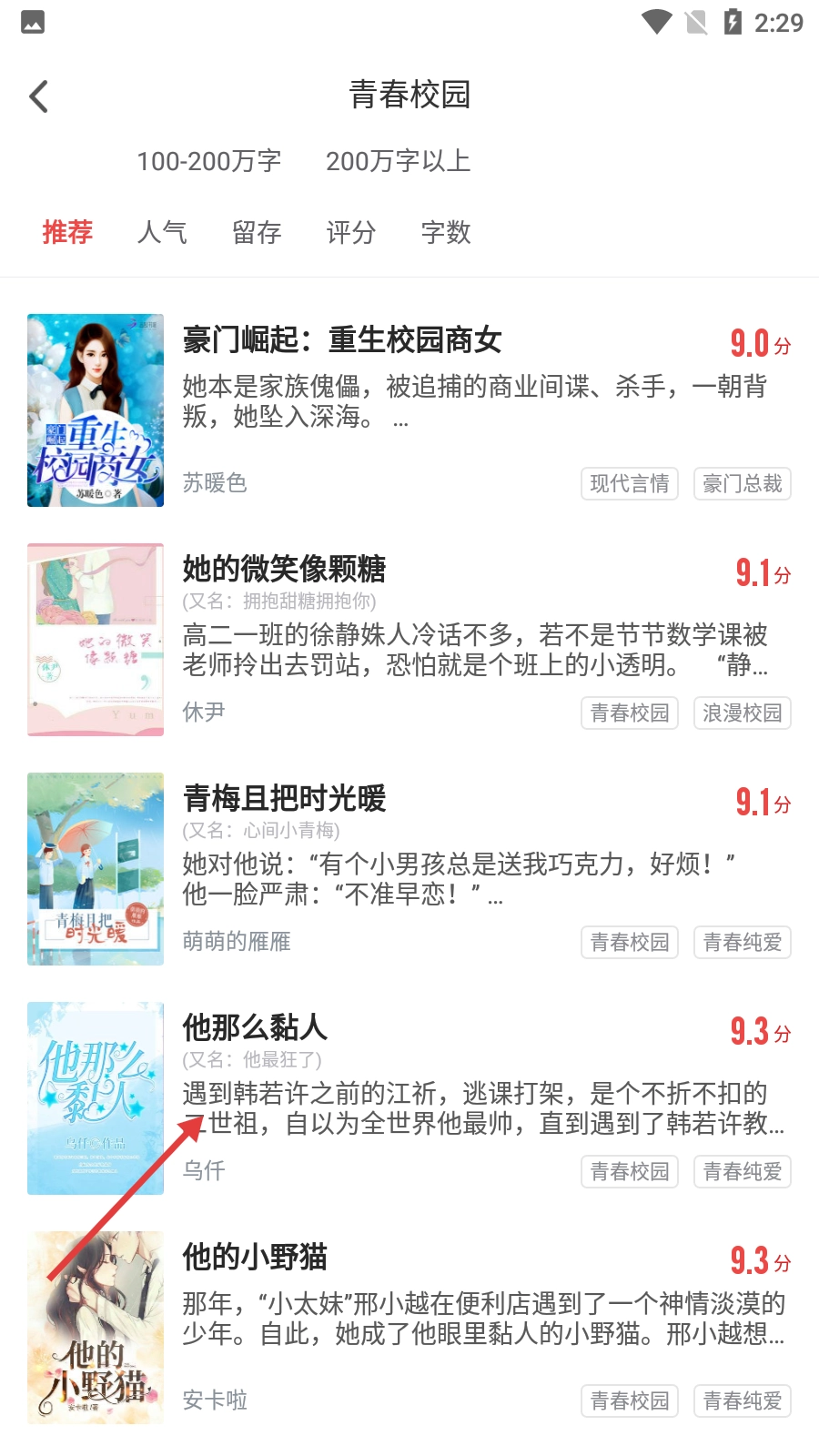Sort the list by 评分
Screen dimensions: 819x1456
351,232
